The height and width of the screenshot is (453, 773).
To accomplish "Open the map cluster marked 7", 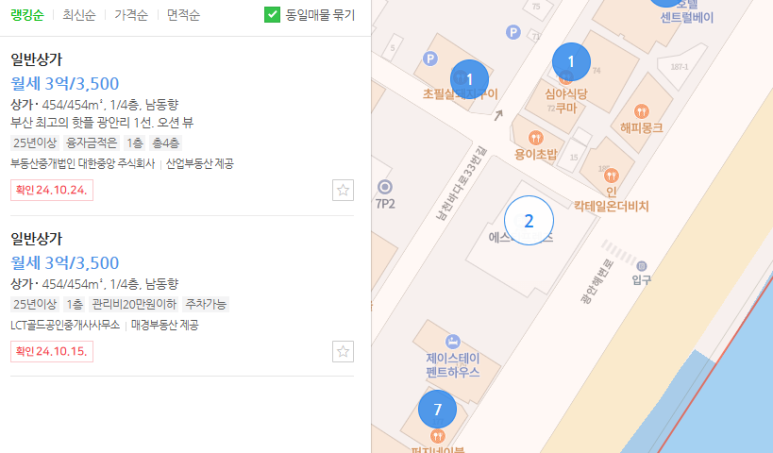I will tap(437, 409).
